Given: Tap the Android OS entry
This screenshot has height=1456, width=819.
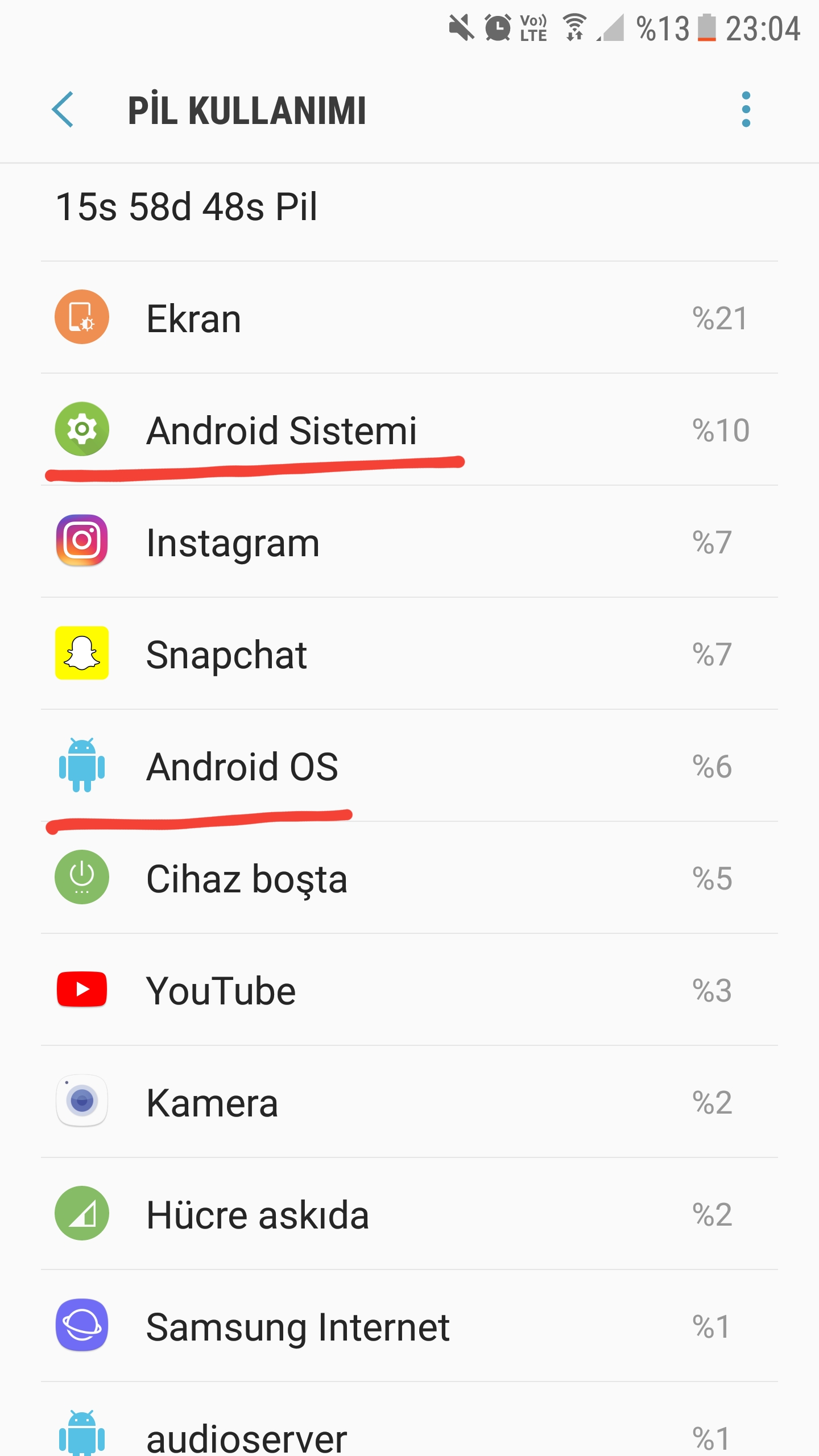Looking at the screenshot, I should pyautogui.click(x=409, y=766).
